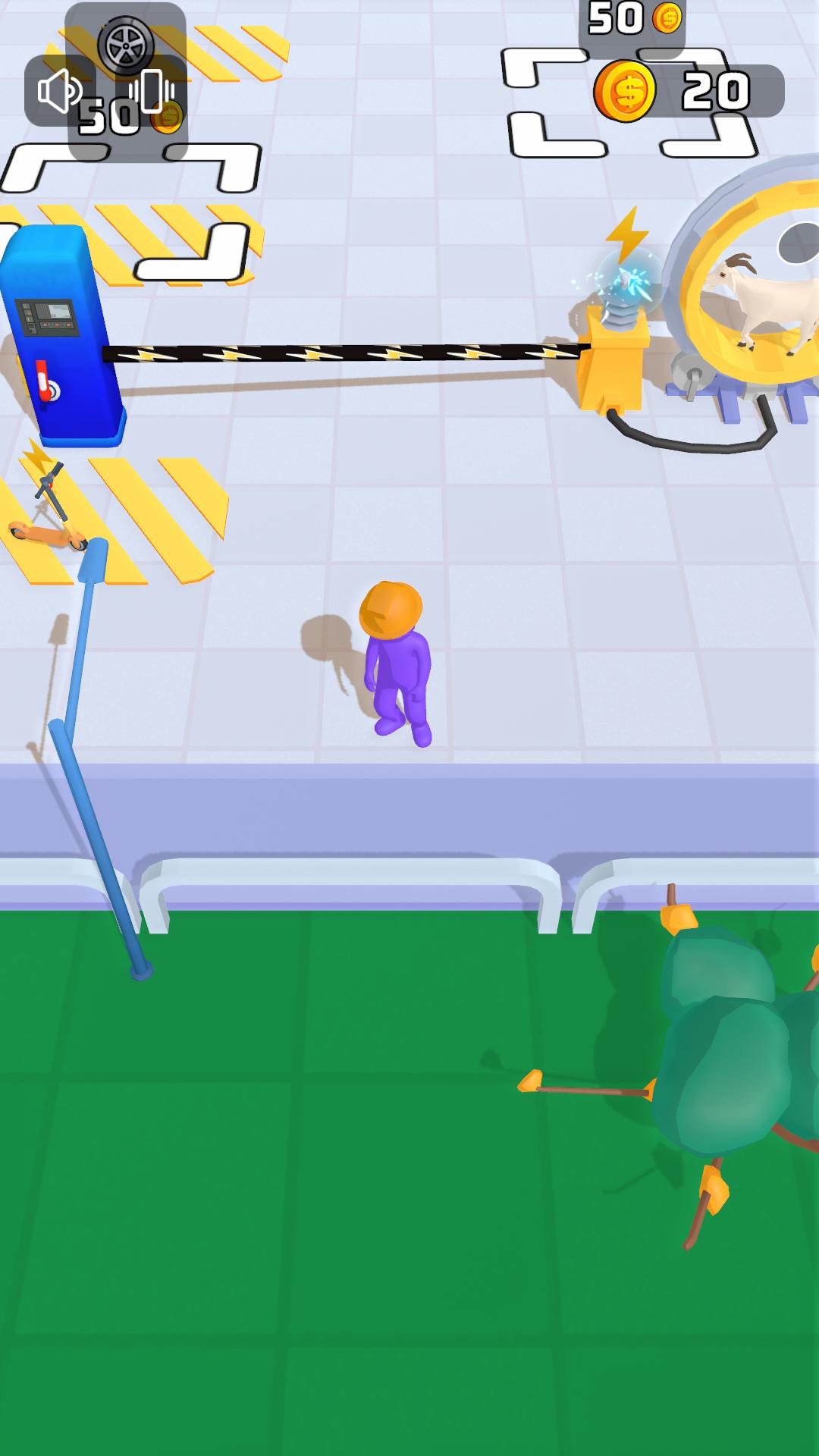Toggle the vibration setting
Viewport: 819px width, 1456px height.
(152, 91)
